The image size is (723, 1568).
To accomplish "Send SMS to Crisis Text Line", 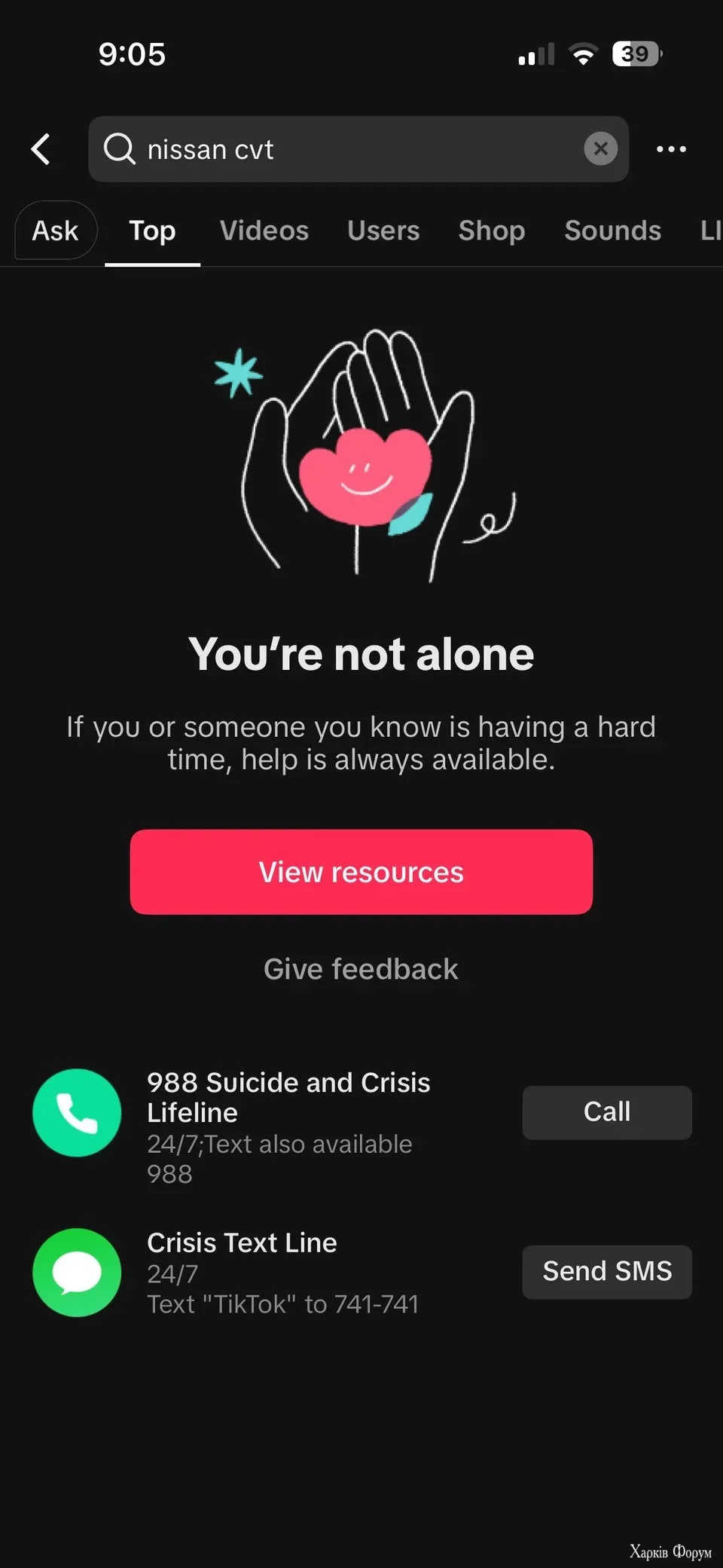I will 606,1272.
